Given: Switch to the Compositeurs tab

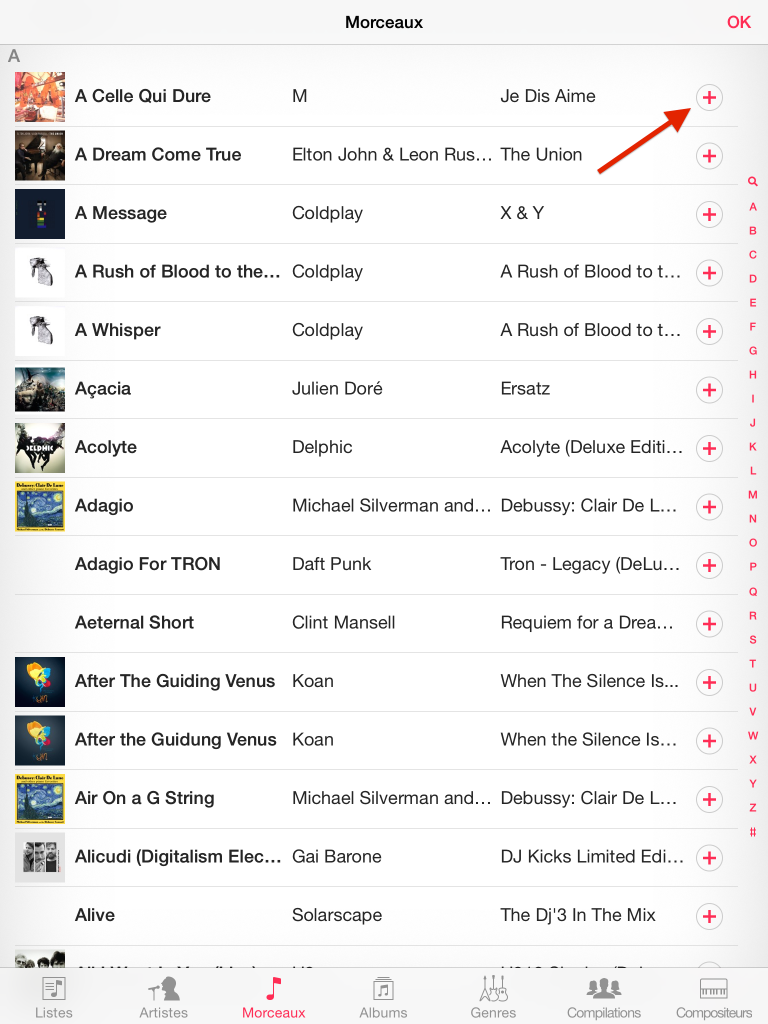Looking at the screenshot, I should click(x=713, y=998).
